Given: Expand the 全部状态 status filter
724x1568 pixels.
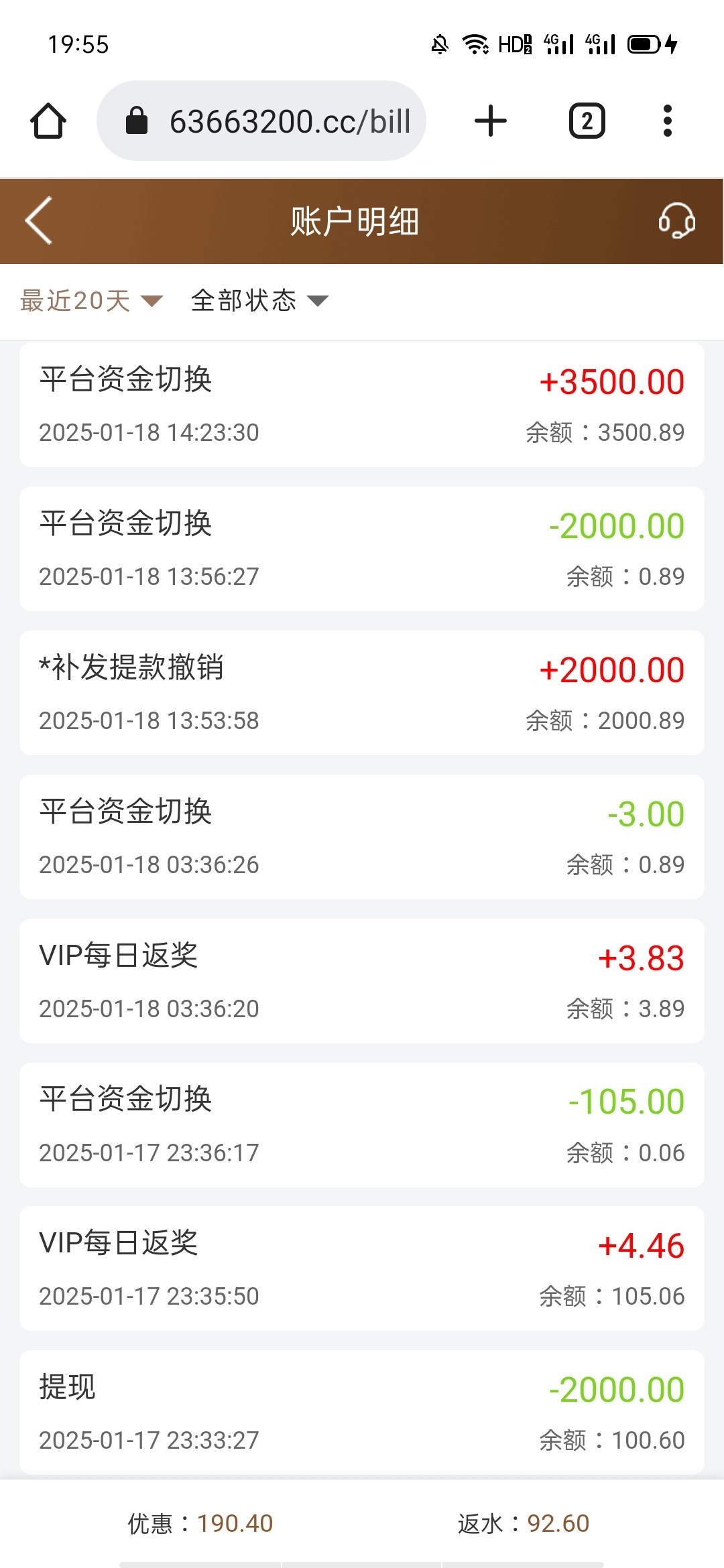Looking at the screenshot, I should pos(259,301).
